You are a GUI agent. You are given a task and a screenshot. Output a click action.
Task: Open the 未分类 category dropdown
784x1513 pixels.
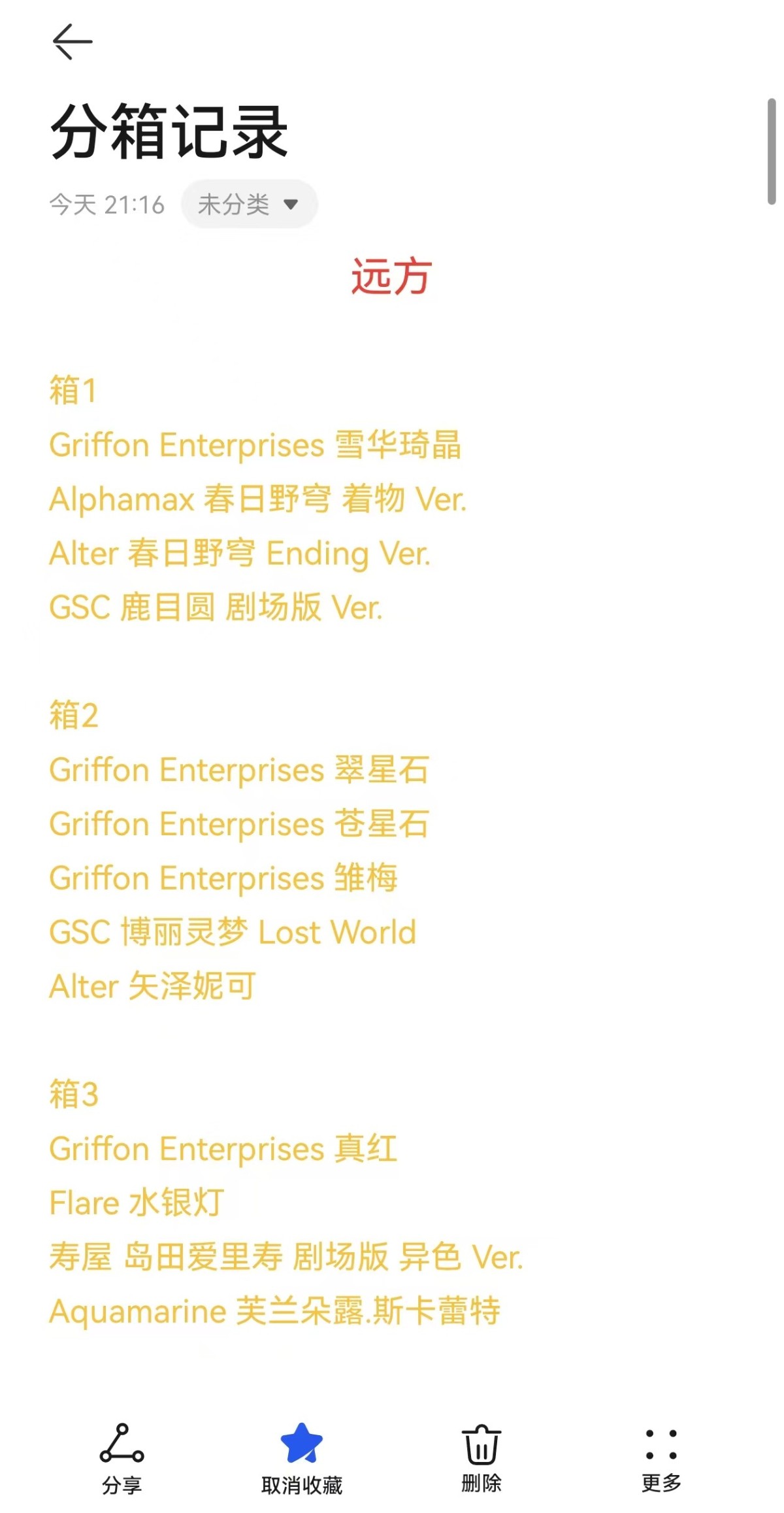click(x=249, y=205)
